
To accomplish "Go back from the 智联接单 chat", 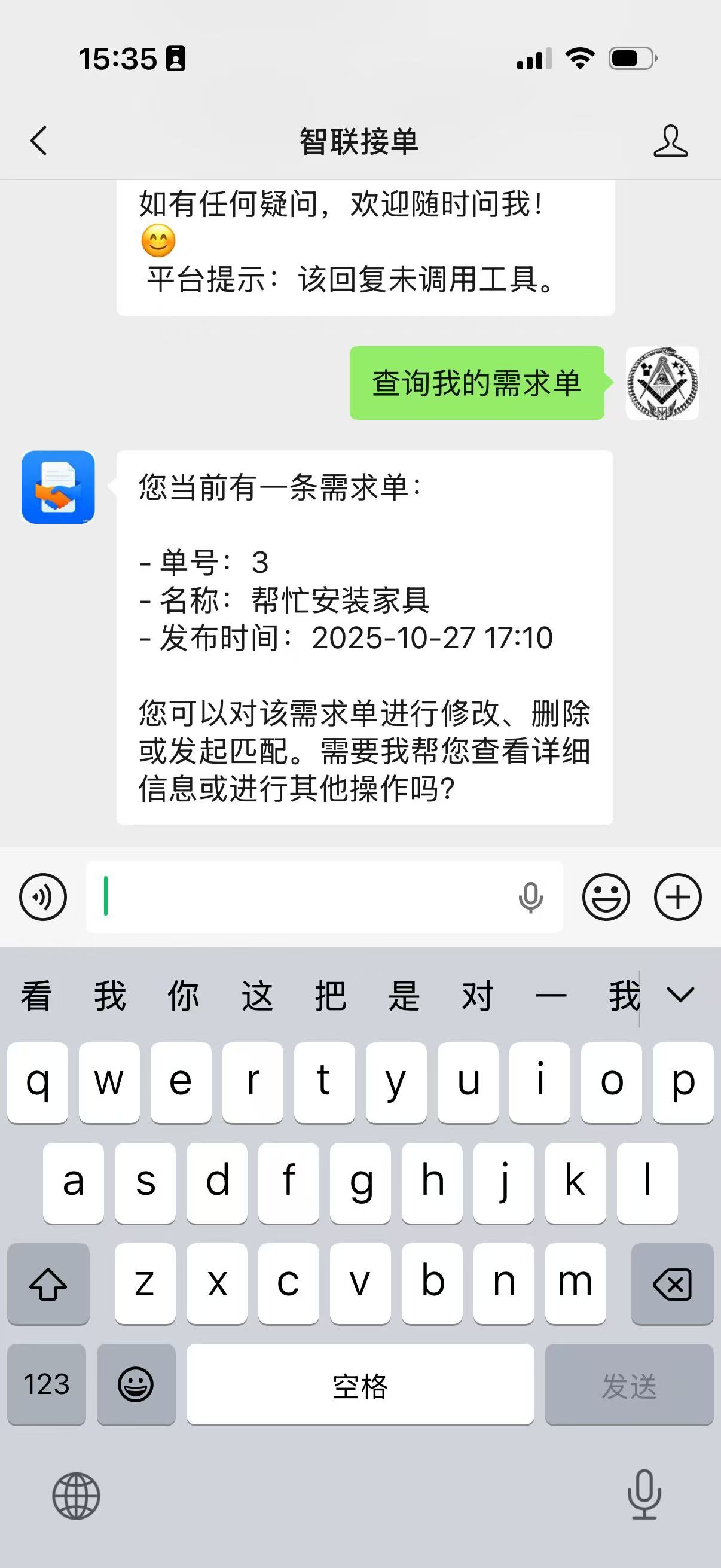I will 39,141.
